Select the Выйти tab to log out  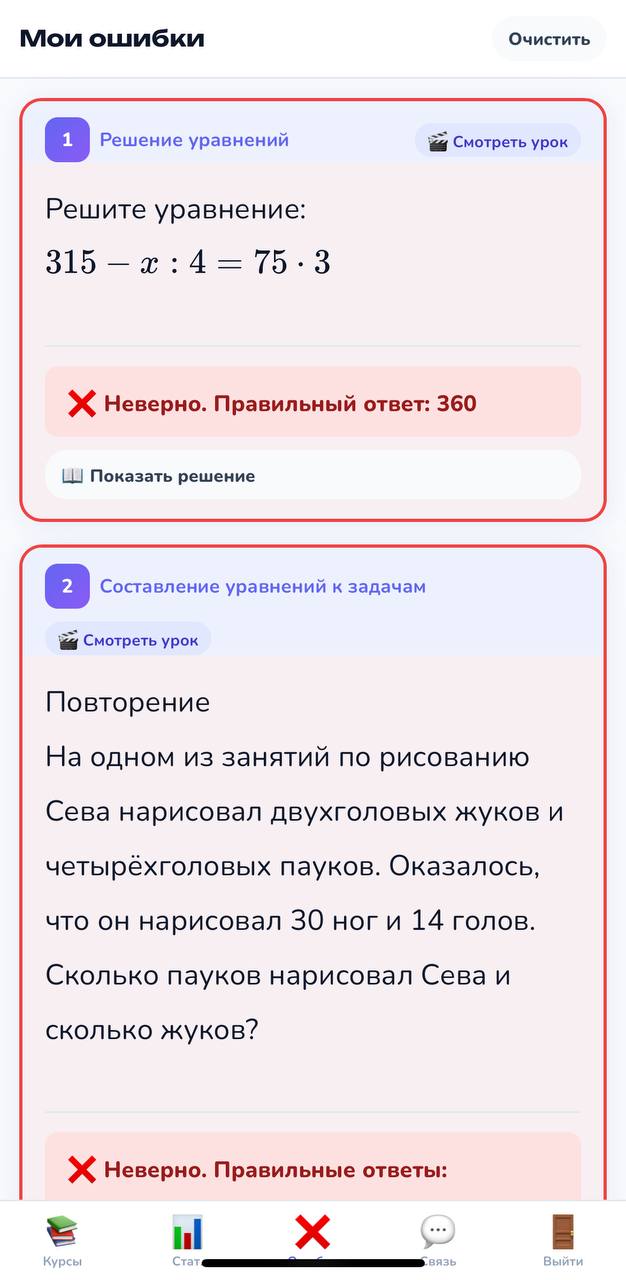563,1240
